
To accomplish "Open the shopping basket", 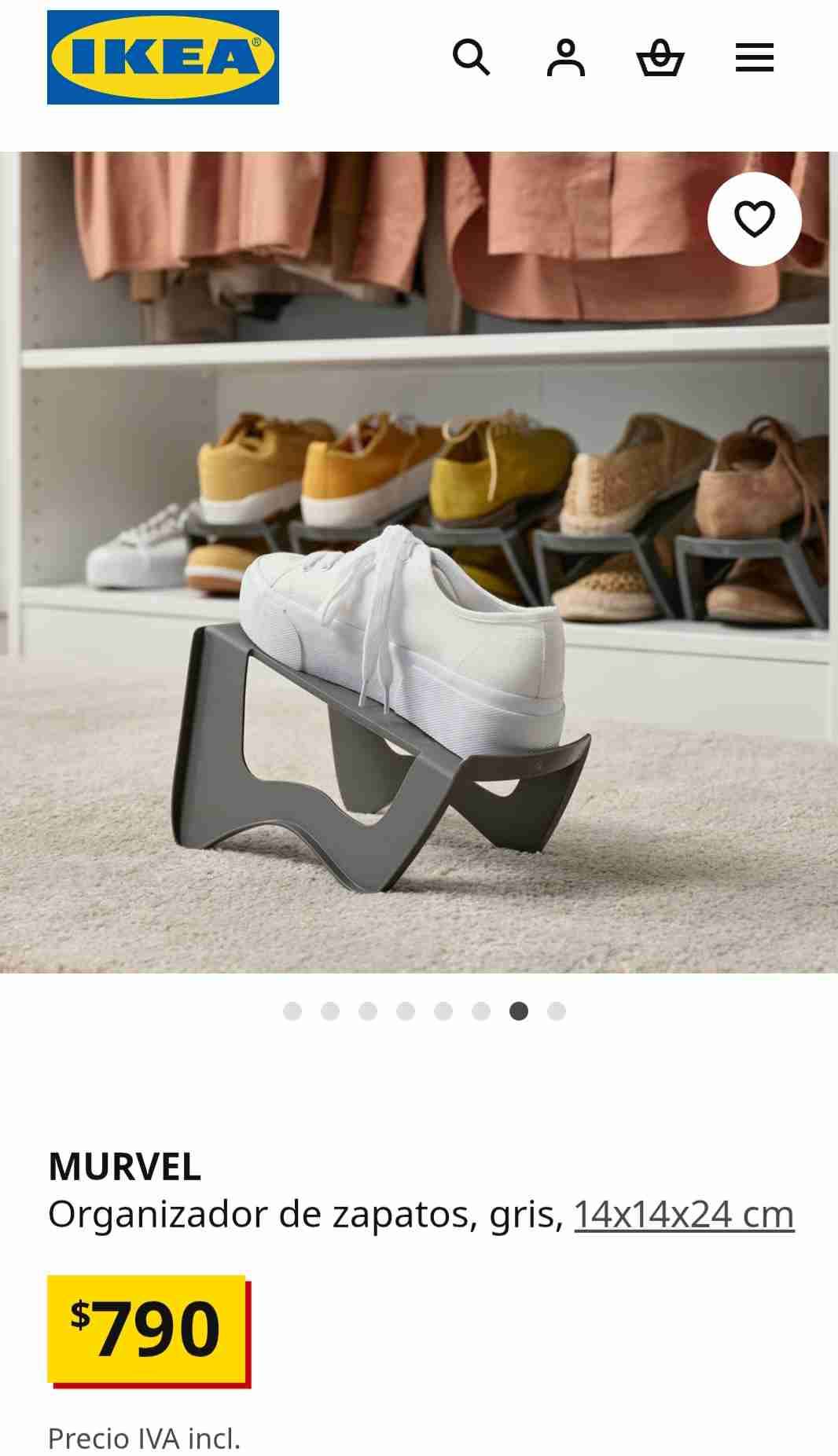I will click(660, 57).
